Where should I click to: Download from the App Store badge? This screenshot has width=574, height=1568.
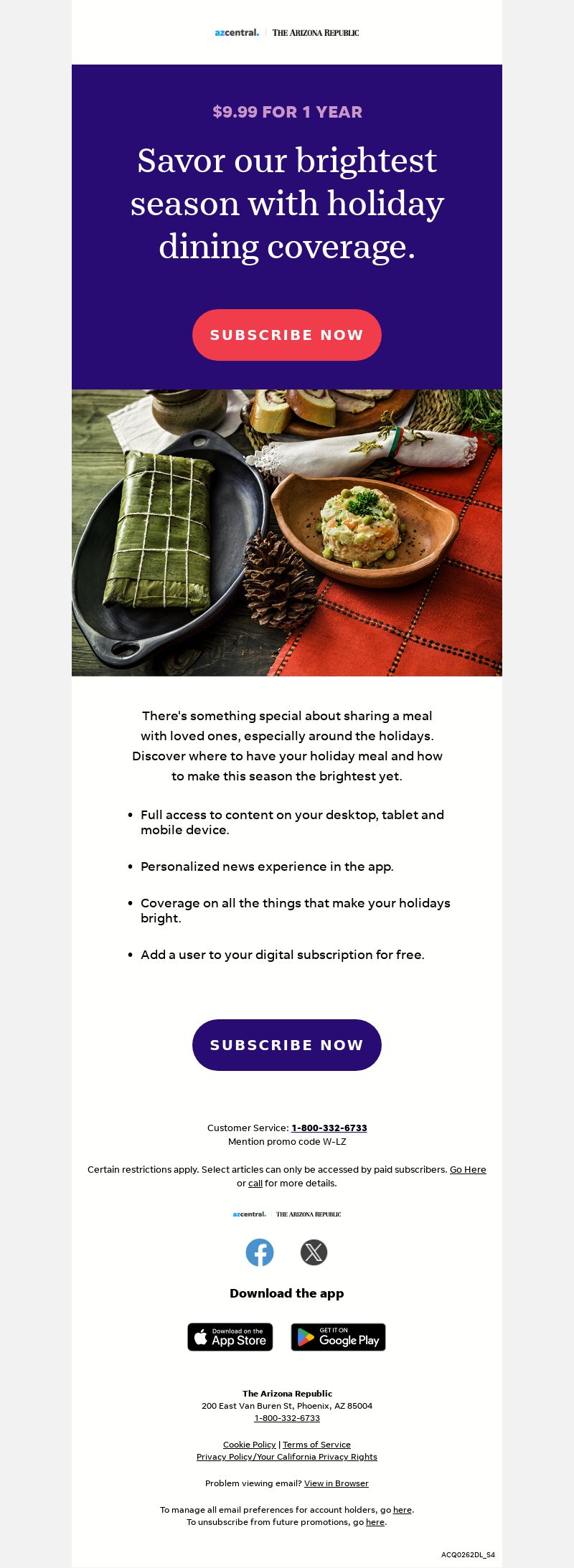[x=230, y=1337]
